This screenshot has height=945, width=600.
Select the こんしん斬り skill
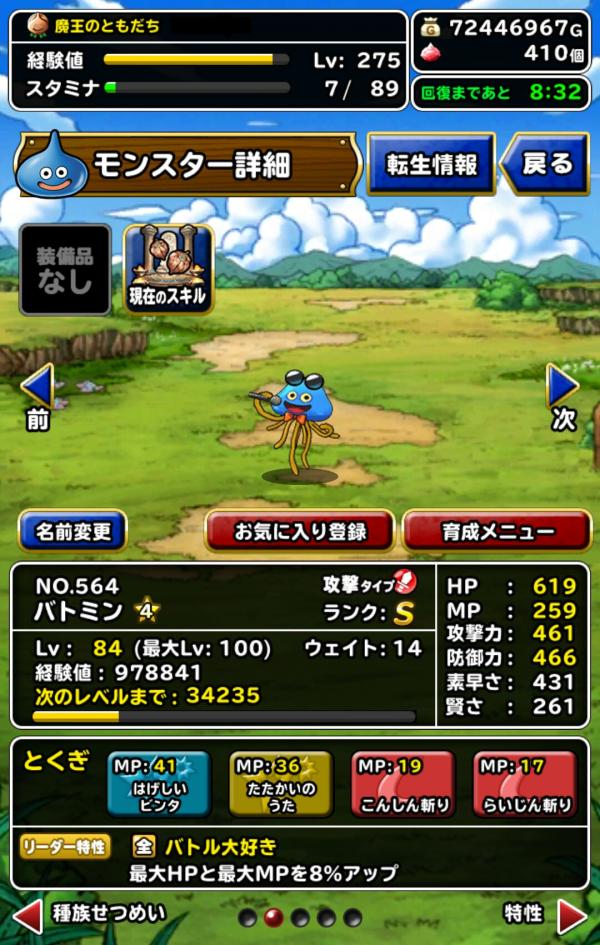[x=402, y=785]
